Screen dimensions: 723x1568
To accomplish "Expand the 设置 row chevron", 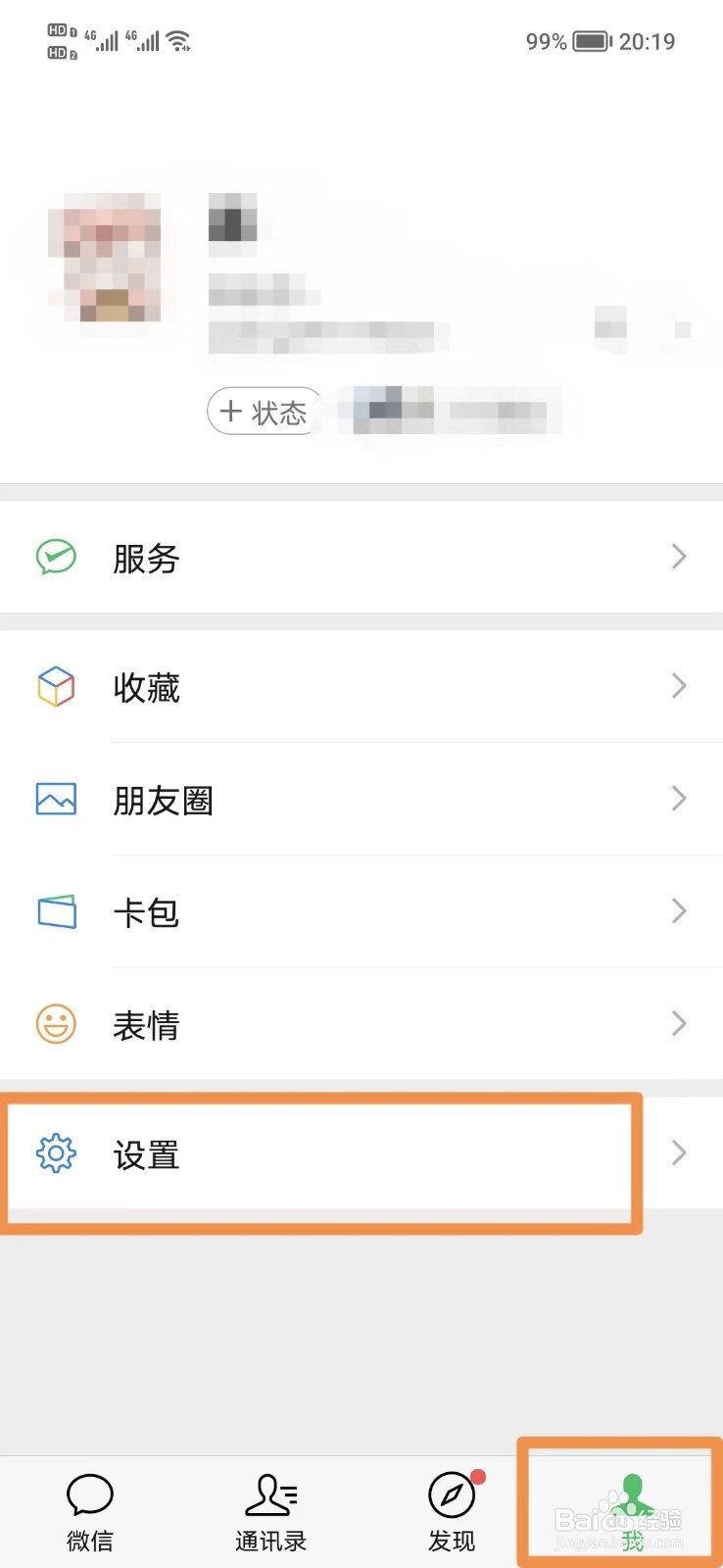I will [678, 1153].
